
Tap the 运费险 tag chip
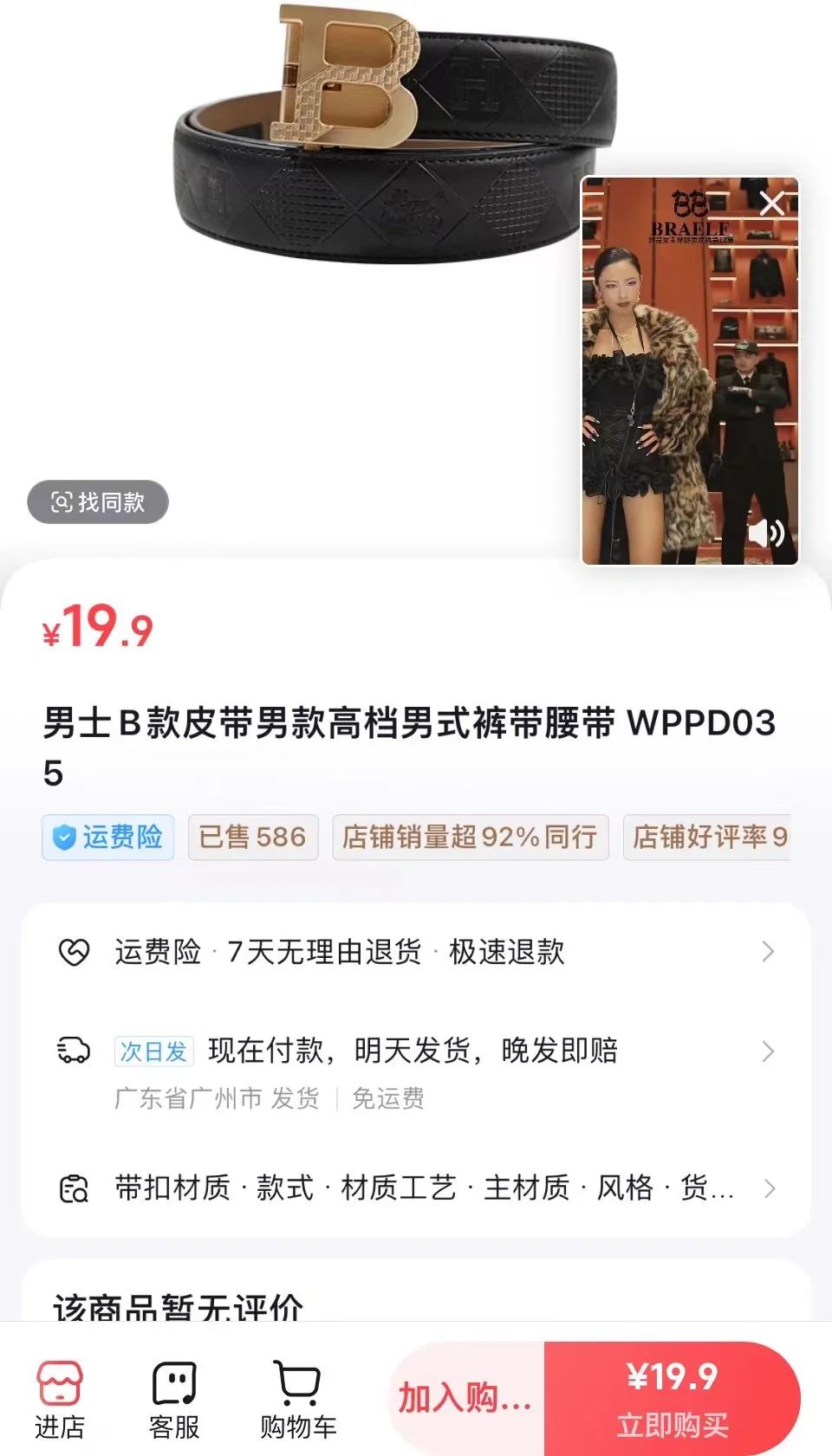click(108, 837)
